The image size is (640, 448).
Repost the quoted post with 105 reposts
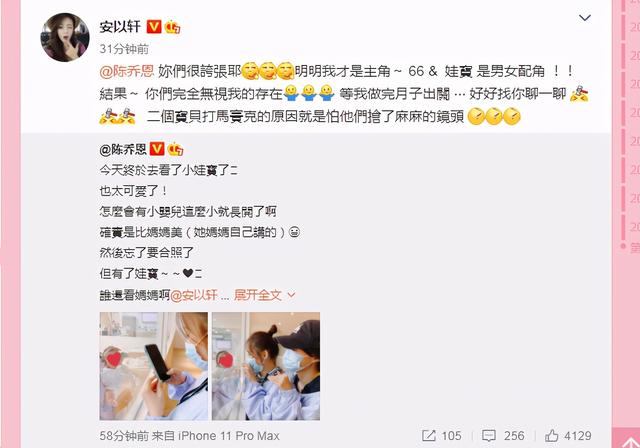(442, 436)
